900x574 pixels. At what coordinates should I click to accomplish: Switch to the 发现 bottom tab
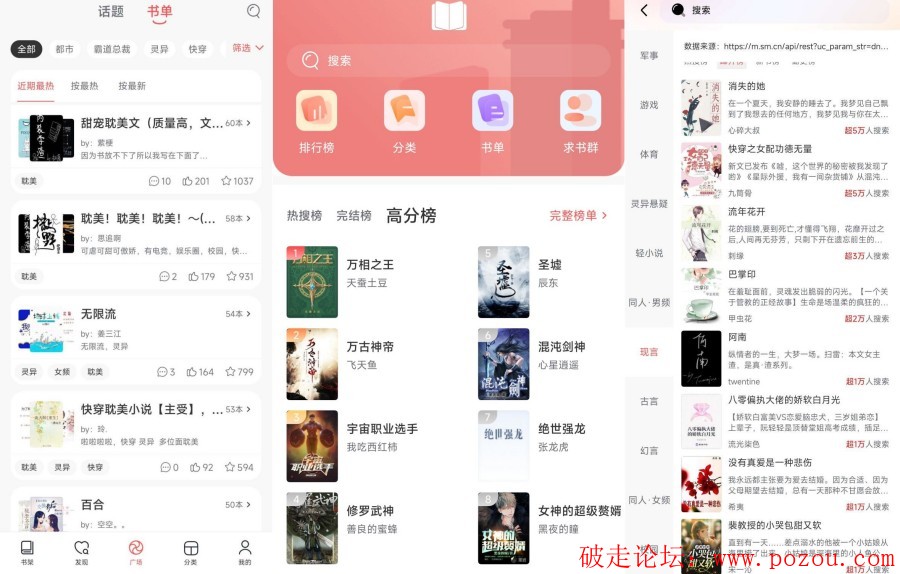click(x=81, y=553)
